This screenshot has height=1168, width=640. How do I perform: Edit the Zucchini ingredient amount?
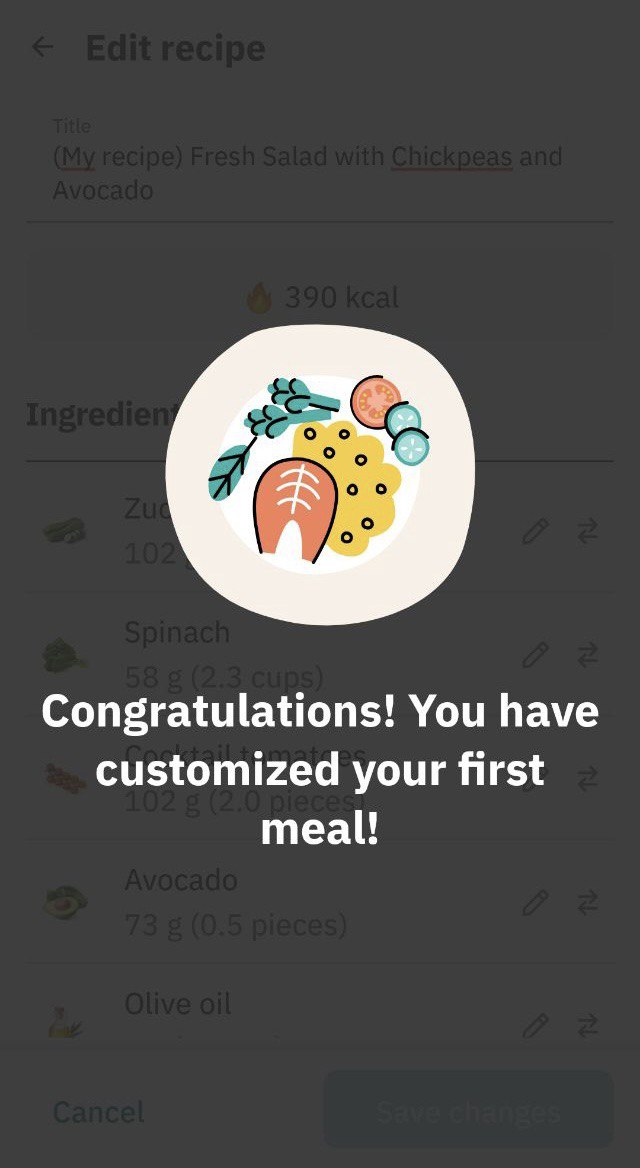[x=535, y=531]
